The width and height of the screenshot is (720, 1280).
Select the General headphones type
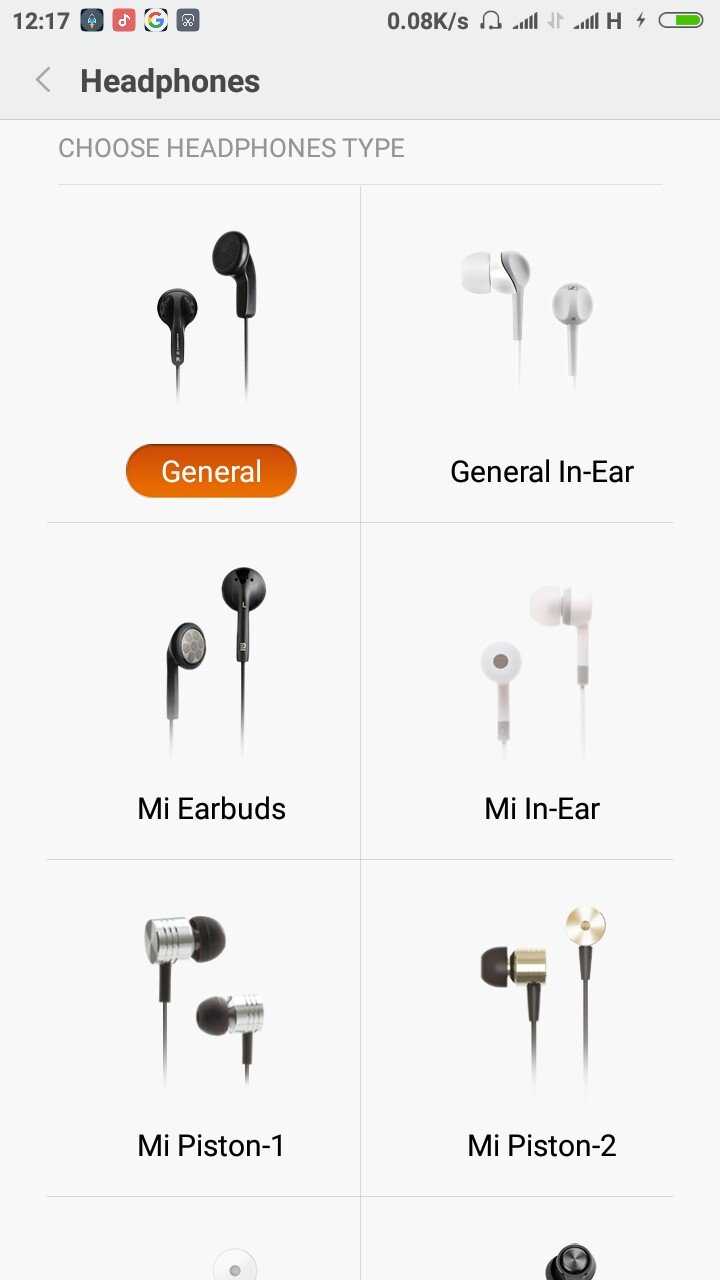pos(211,471)
